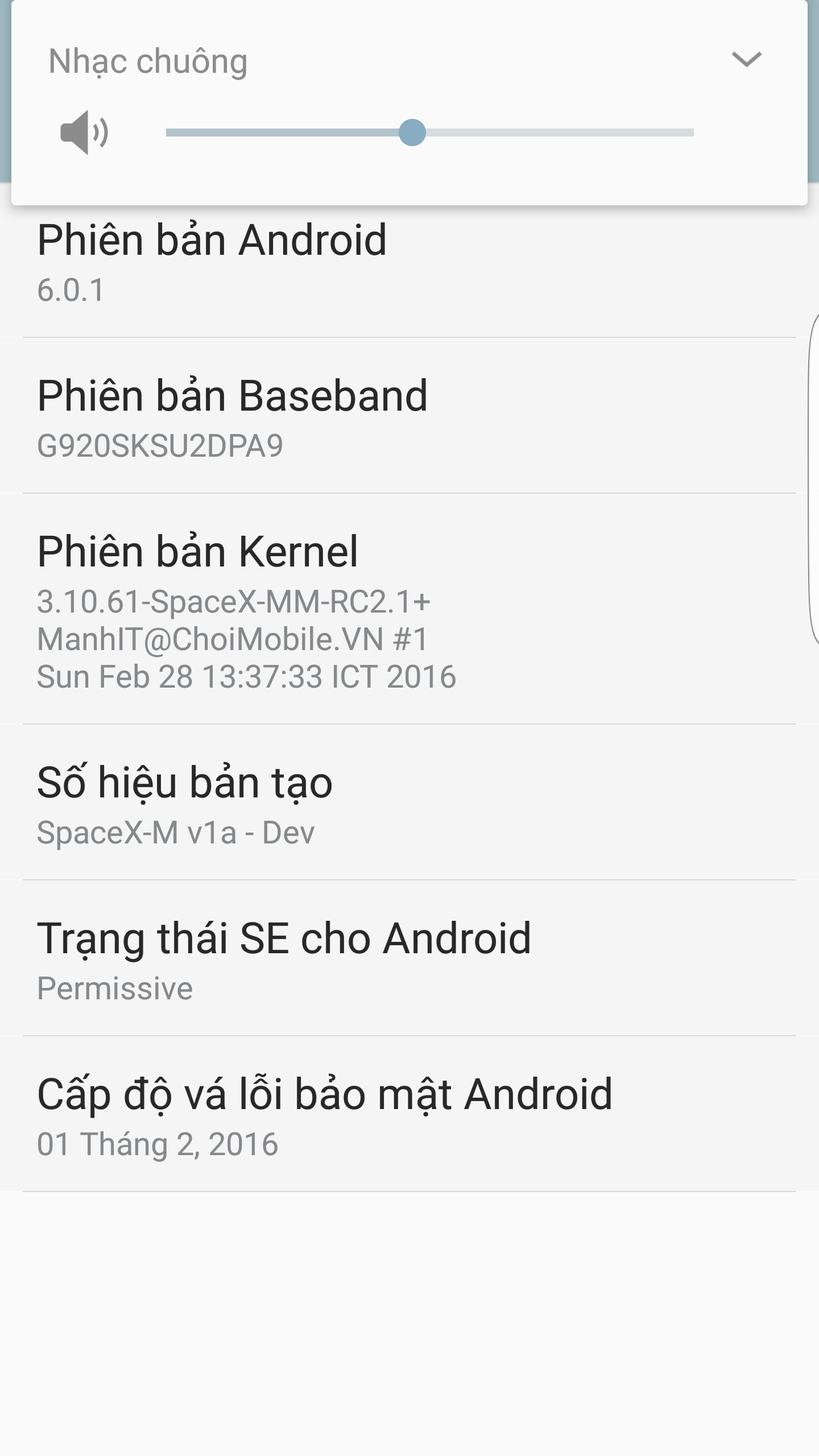Open the Phiên bản Baseband row

point(409,416)
